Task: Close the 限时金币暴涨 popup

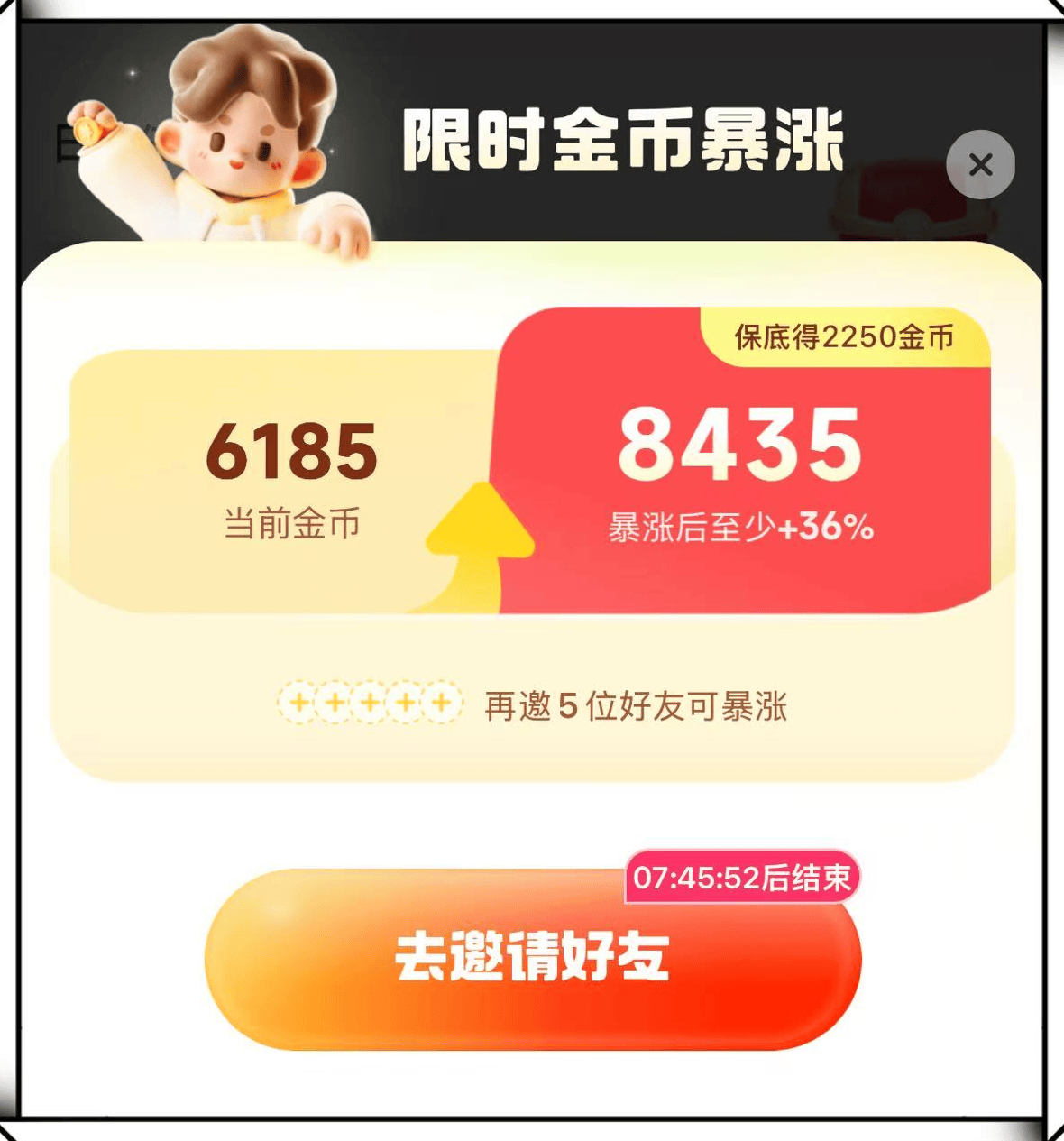Action: pyautogui.click(x=980, y=165)
